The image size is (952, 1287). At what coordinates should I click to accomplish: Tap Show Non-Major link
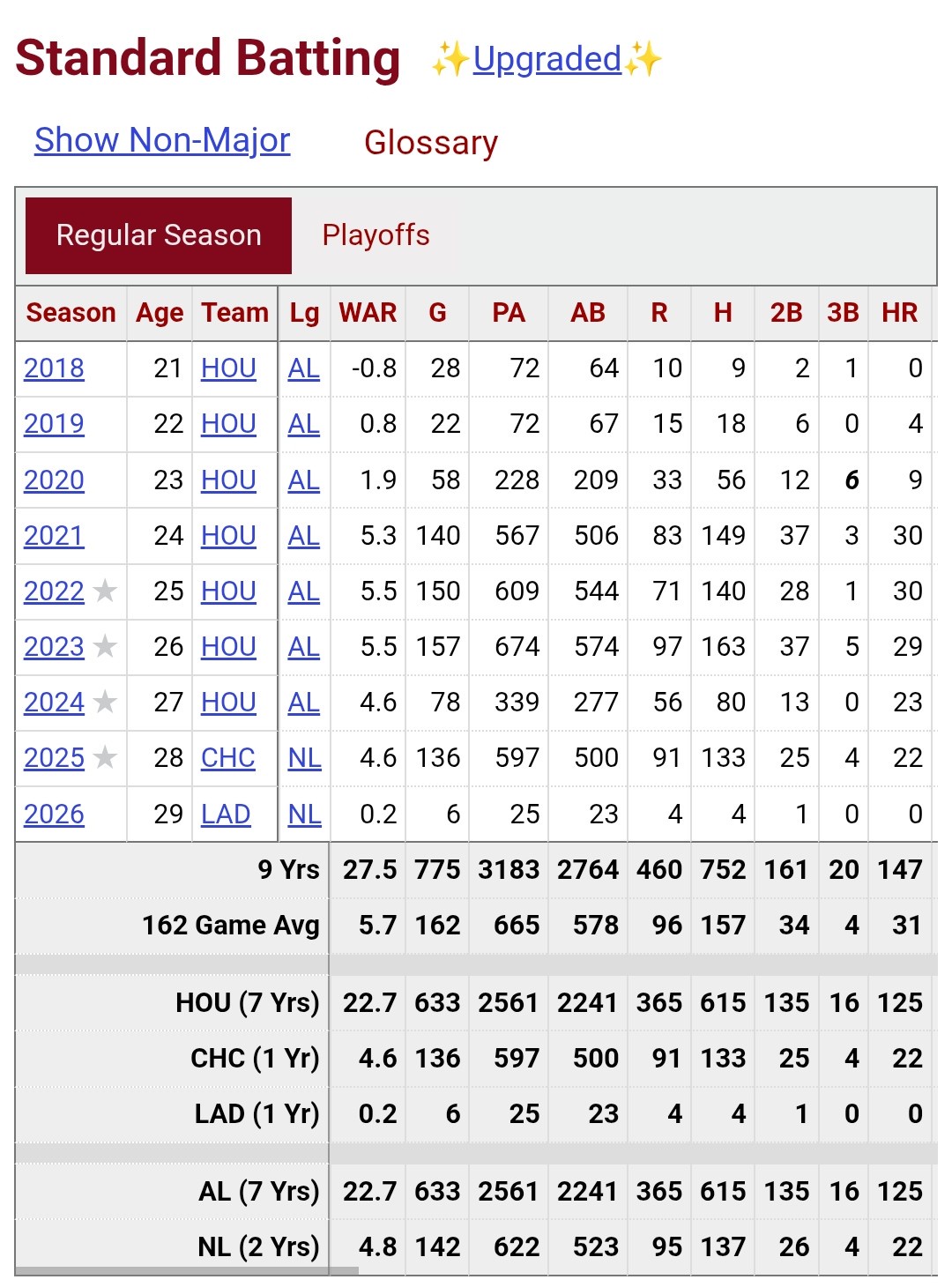pyautogui.click(x=162, y=140)
